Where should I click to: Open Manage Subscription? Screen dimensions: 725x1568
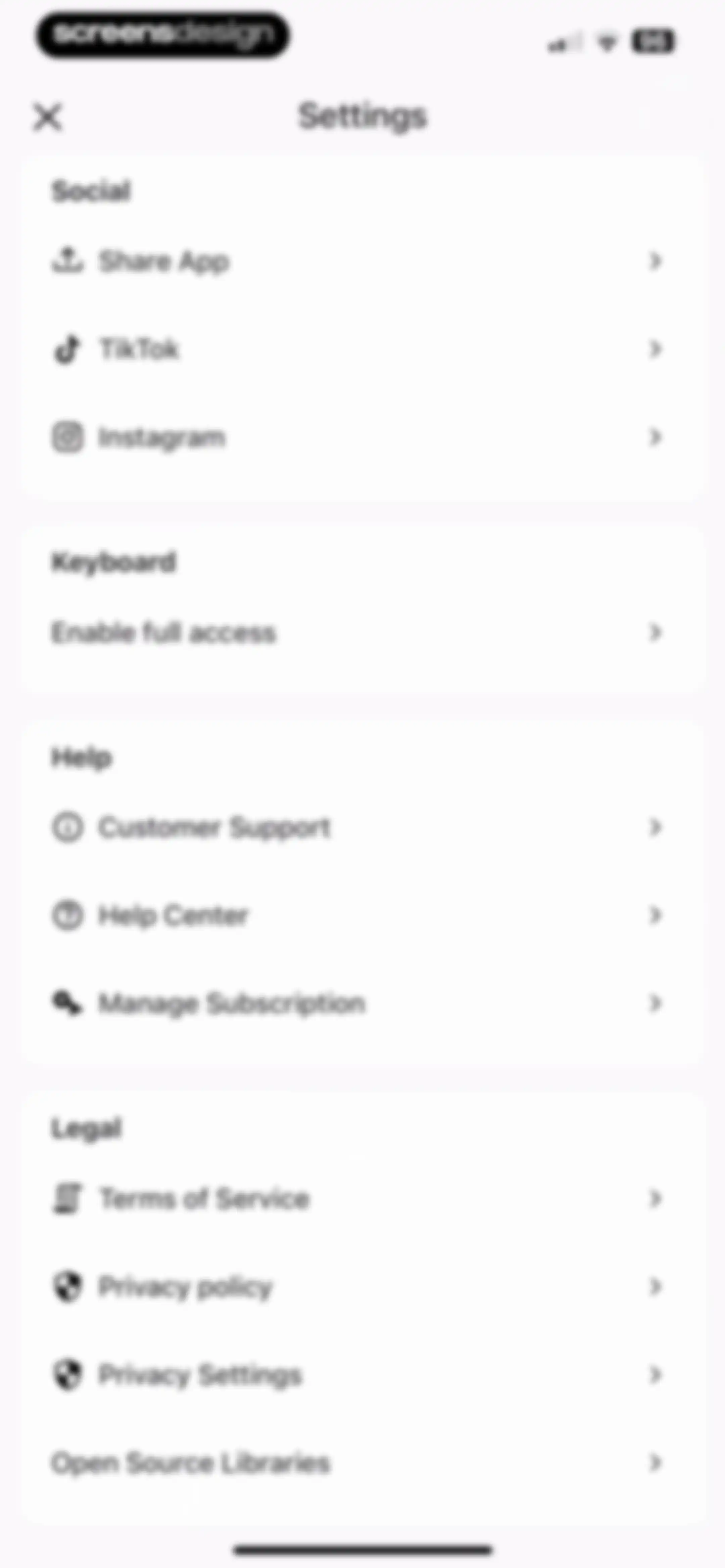click(363, 1003)
